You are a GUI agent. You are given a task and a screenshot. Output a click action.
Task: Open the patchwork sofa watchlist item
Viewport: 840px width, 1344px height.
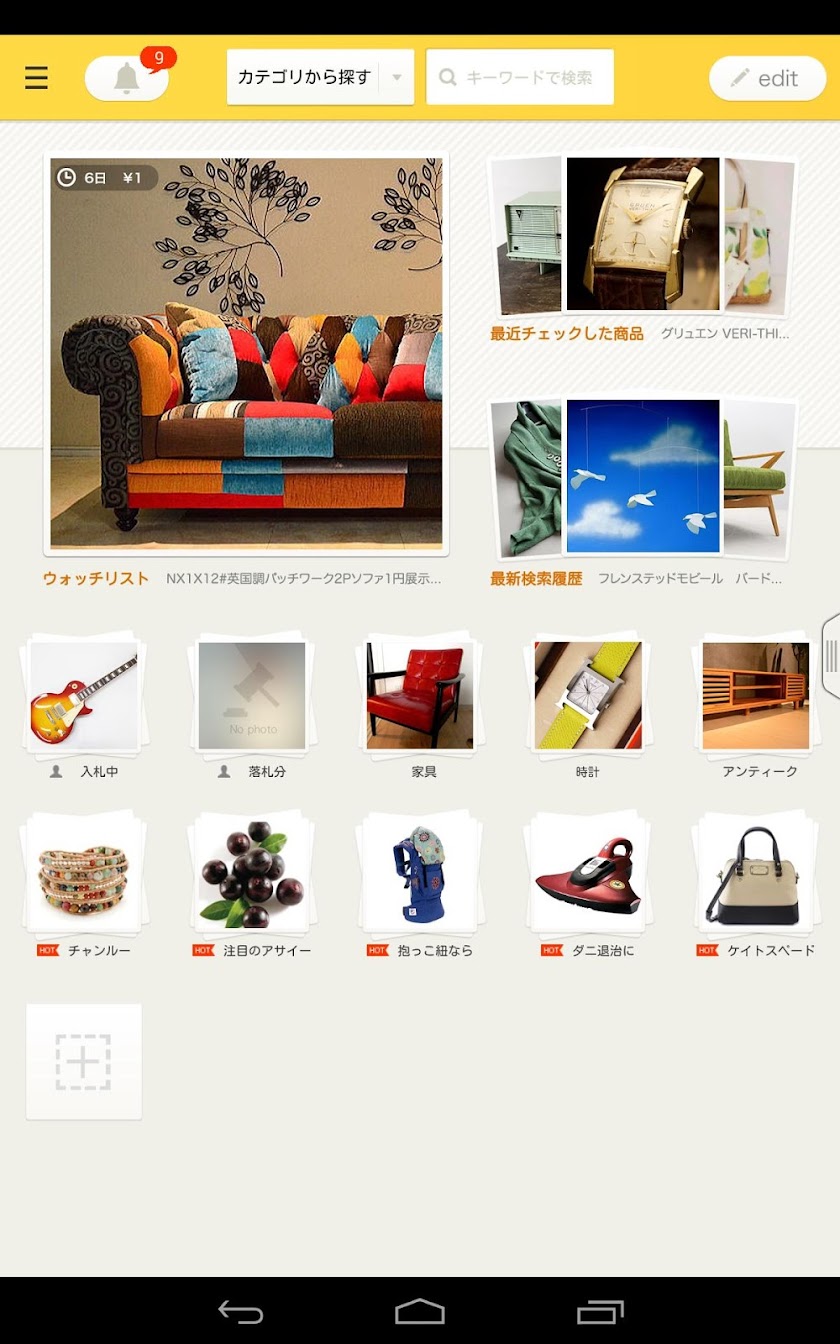point(246,353)
